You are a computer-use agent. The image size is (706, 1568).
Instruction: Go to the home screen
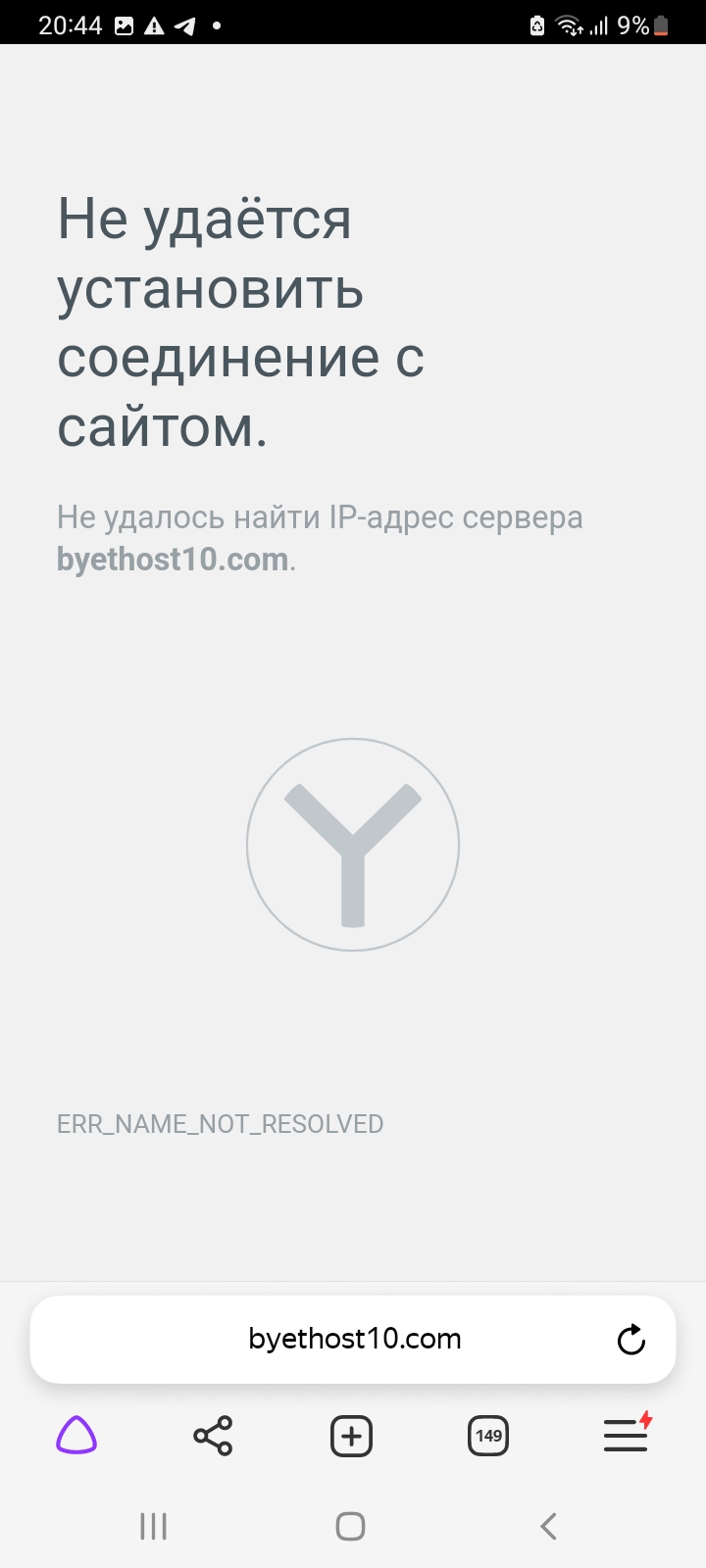350,1526
